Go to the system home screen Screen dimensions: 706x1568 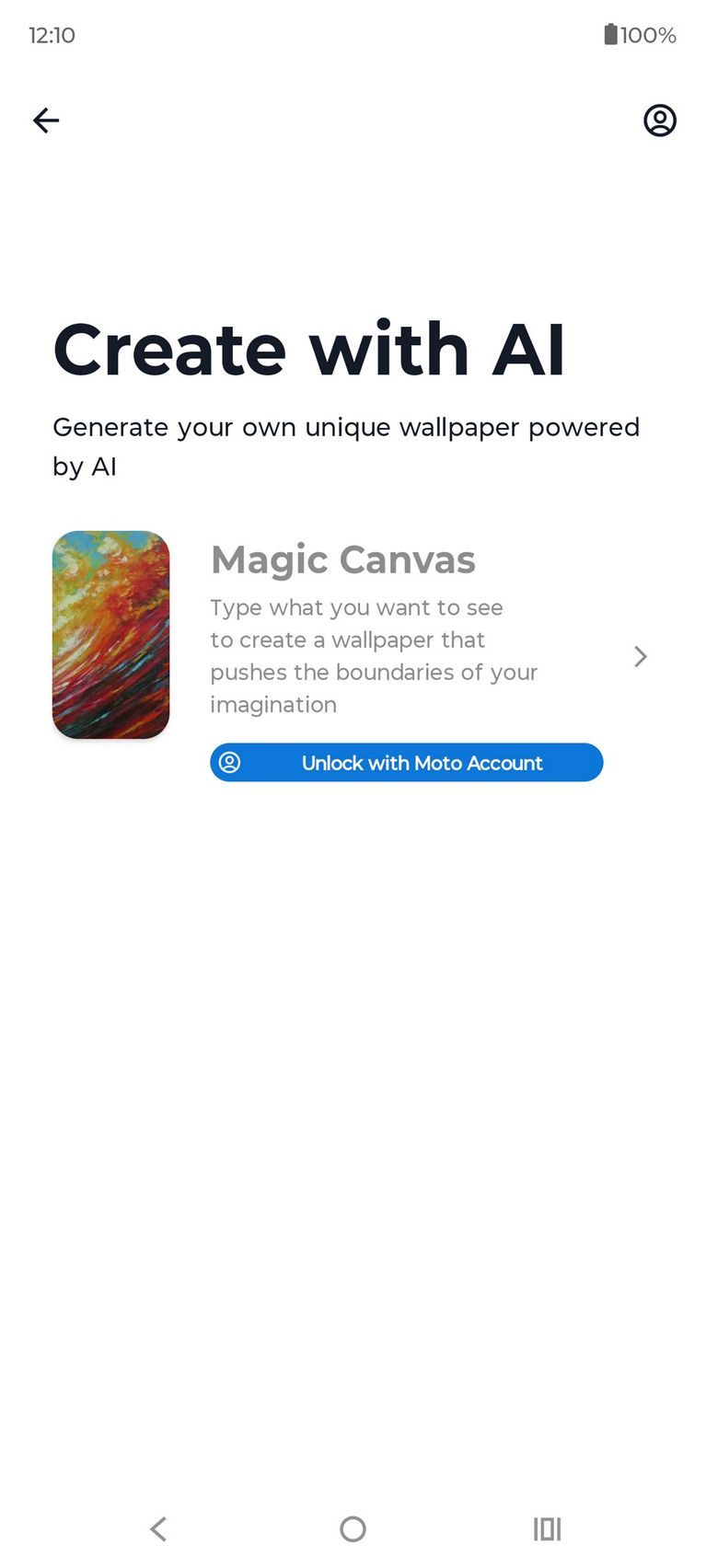click(353, 1528)
